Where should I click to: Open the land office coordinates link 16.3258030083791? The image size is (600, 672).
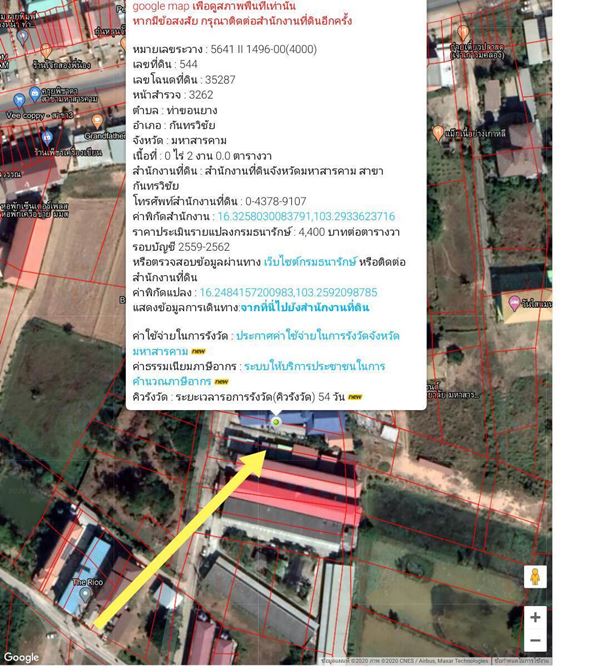306,216
